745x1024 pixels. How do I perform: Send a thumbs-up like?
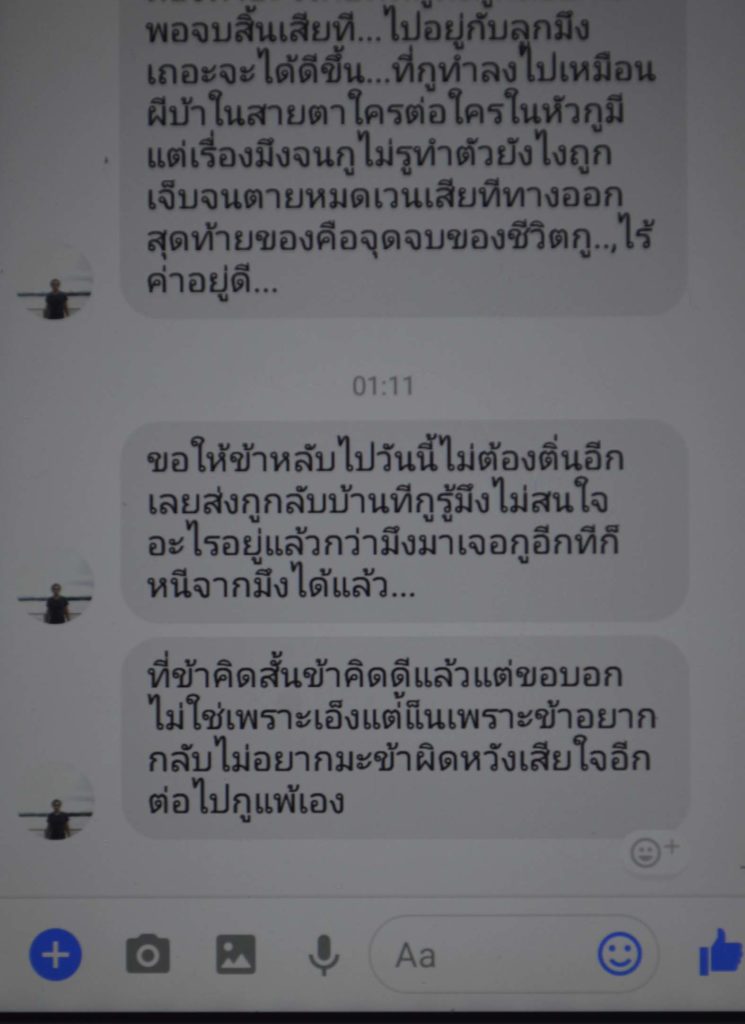click(721, 952)
